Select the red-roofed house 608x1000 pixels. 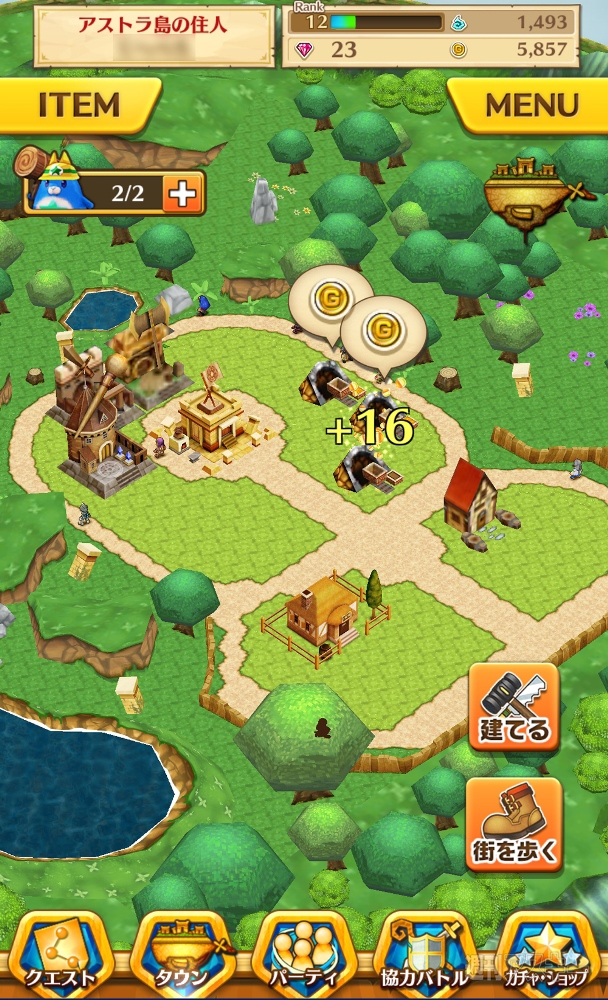(472, 495)
